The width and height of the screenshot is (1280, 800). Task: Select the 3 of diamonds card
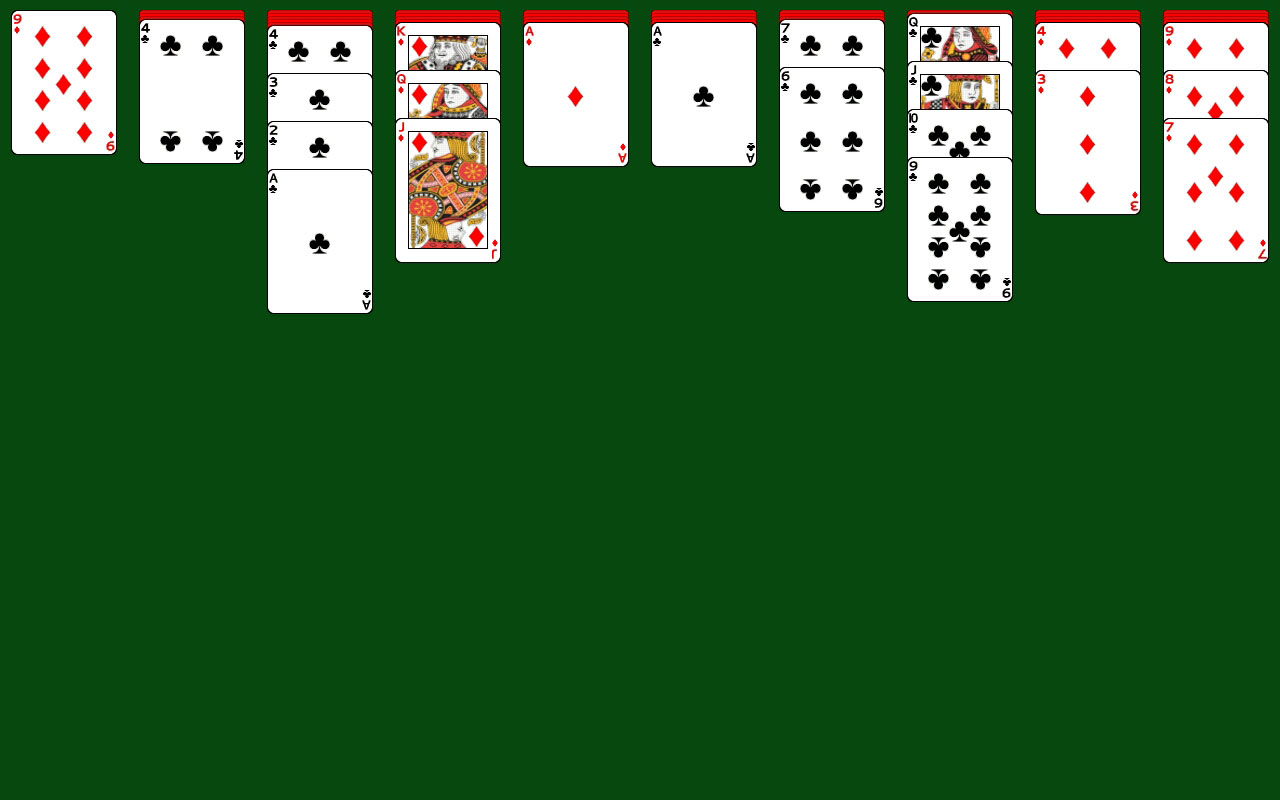click(x=1088, y=143)
